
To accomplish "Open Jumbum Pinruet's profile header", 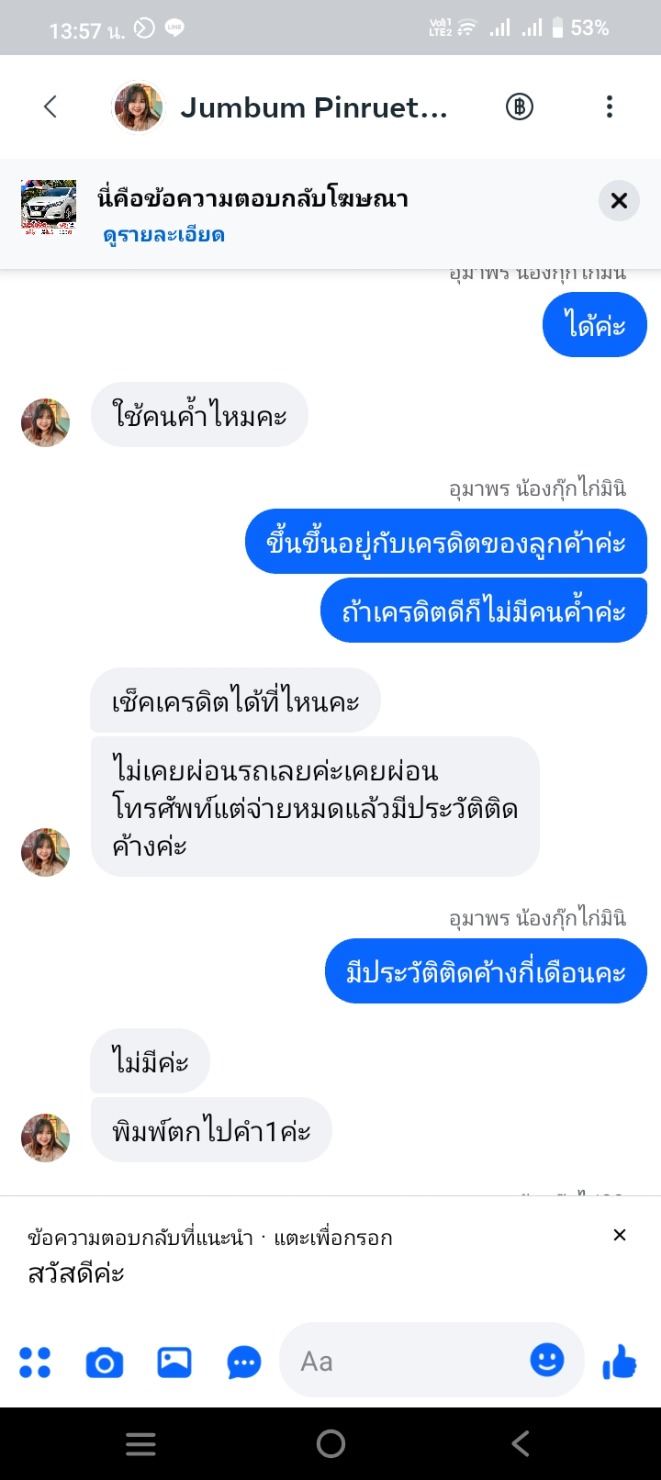I will [313, 108].
